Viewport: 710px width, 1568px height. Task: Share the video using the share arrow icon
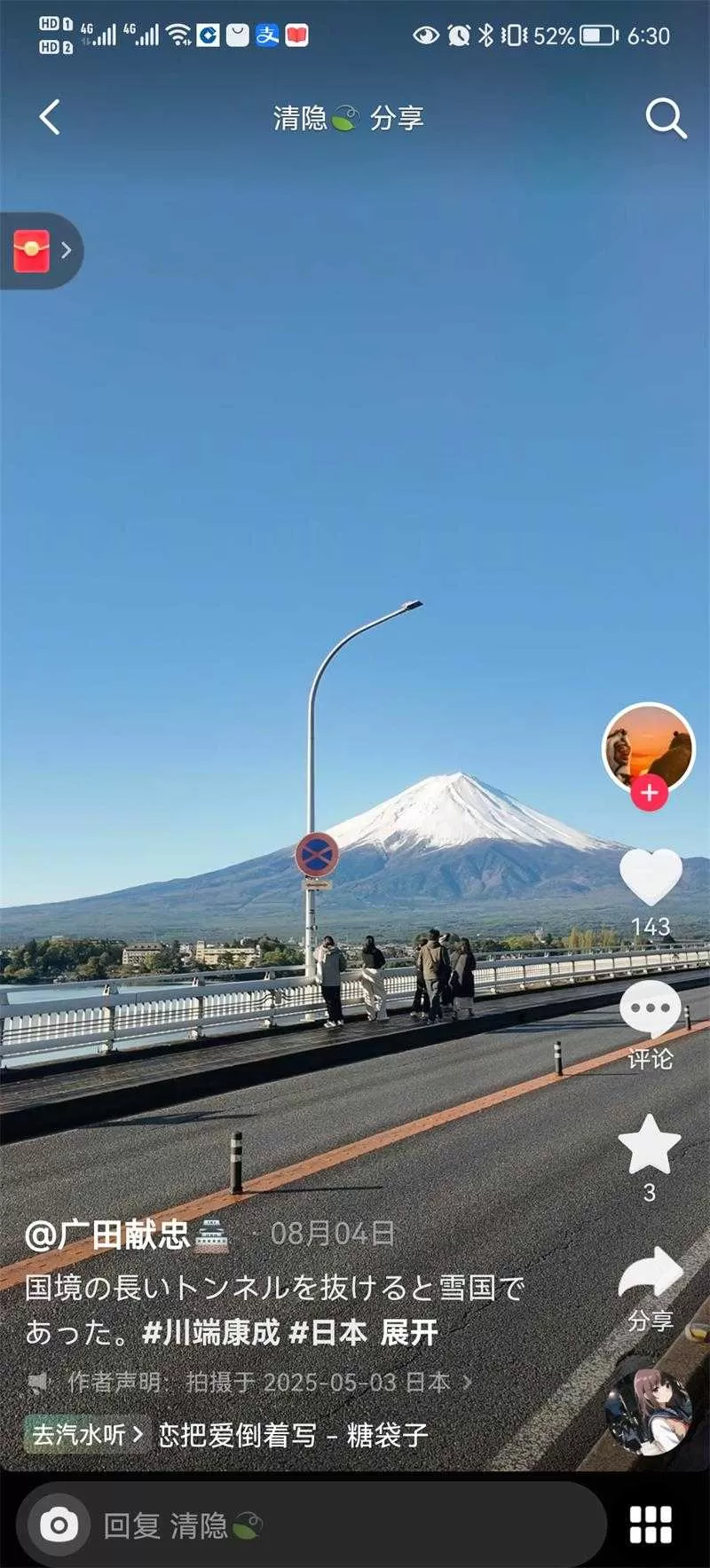(651, 1270)
